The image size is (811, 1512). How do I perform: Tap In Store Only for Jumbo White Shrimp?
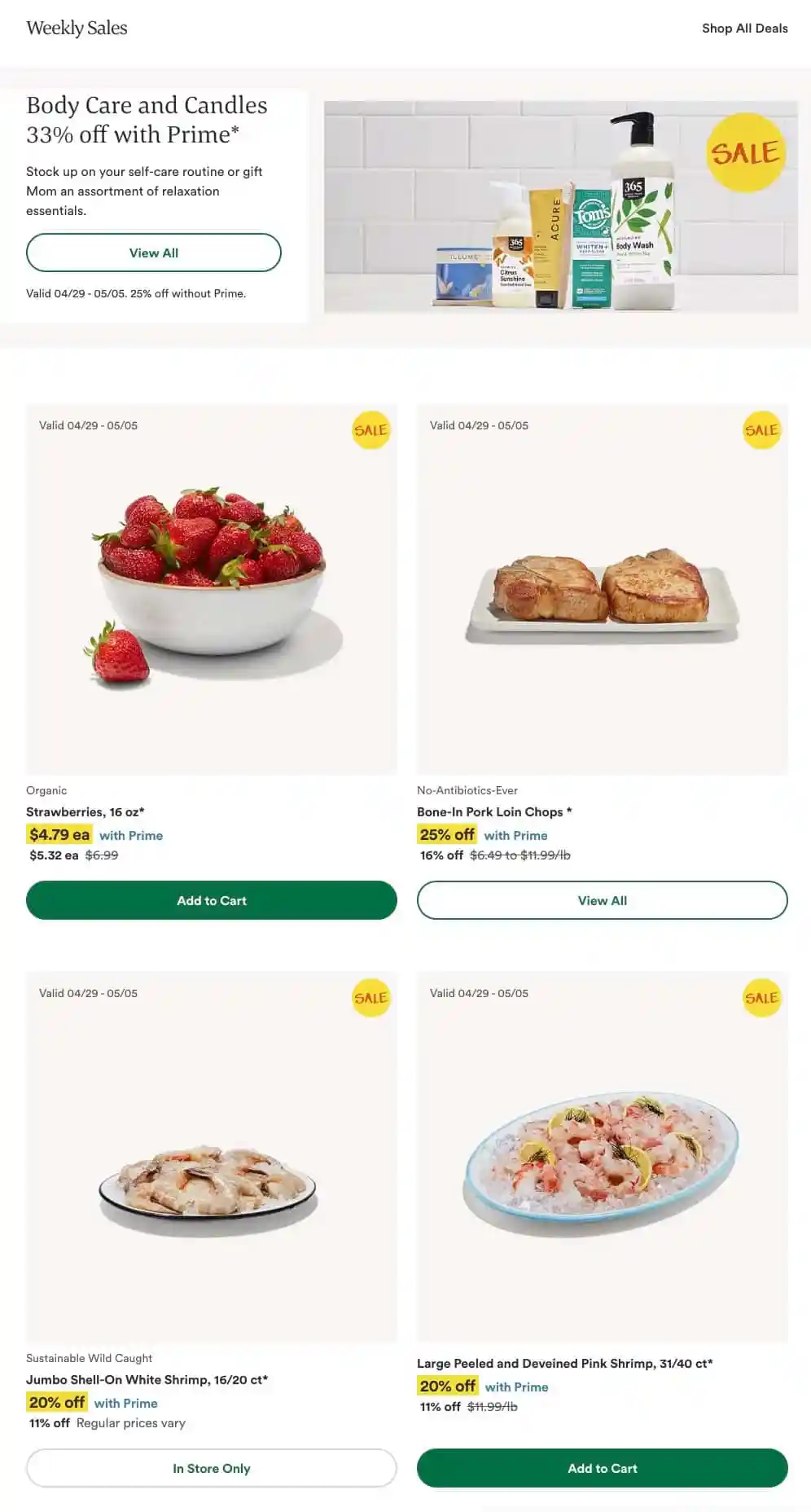[x=212, y=1468]
